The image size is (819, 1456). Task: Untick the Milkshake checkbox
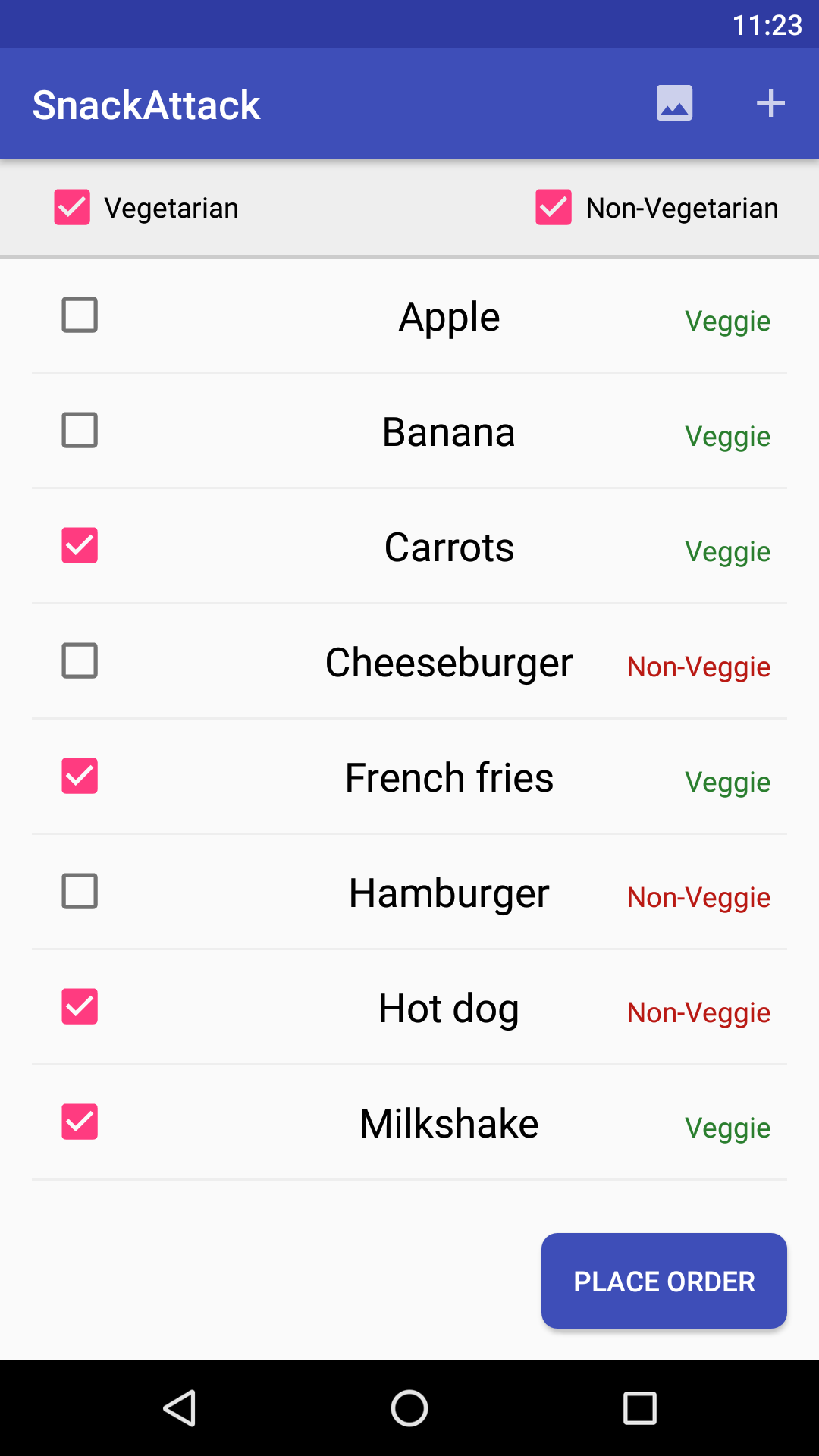pos(80,1122)
